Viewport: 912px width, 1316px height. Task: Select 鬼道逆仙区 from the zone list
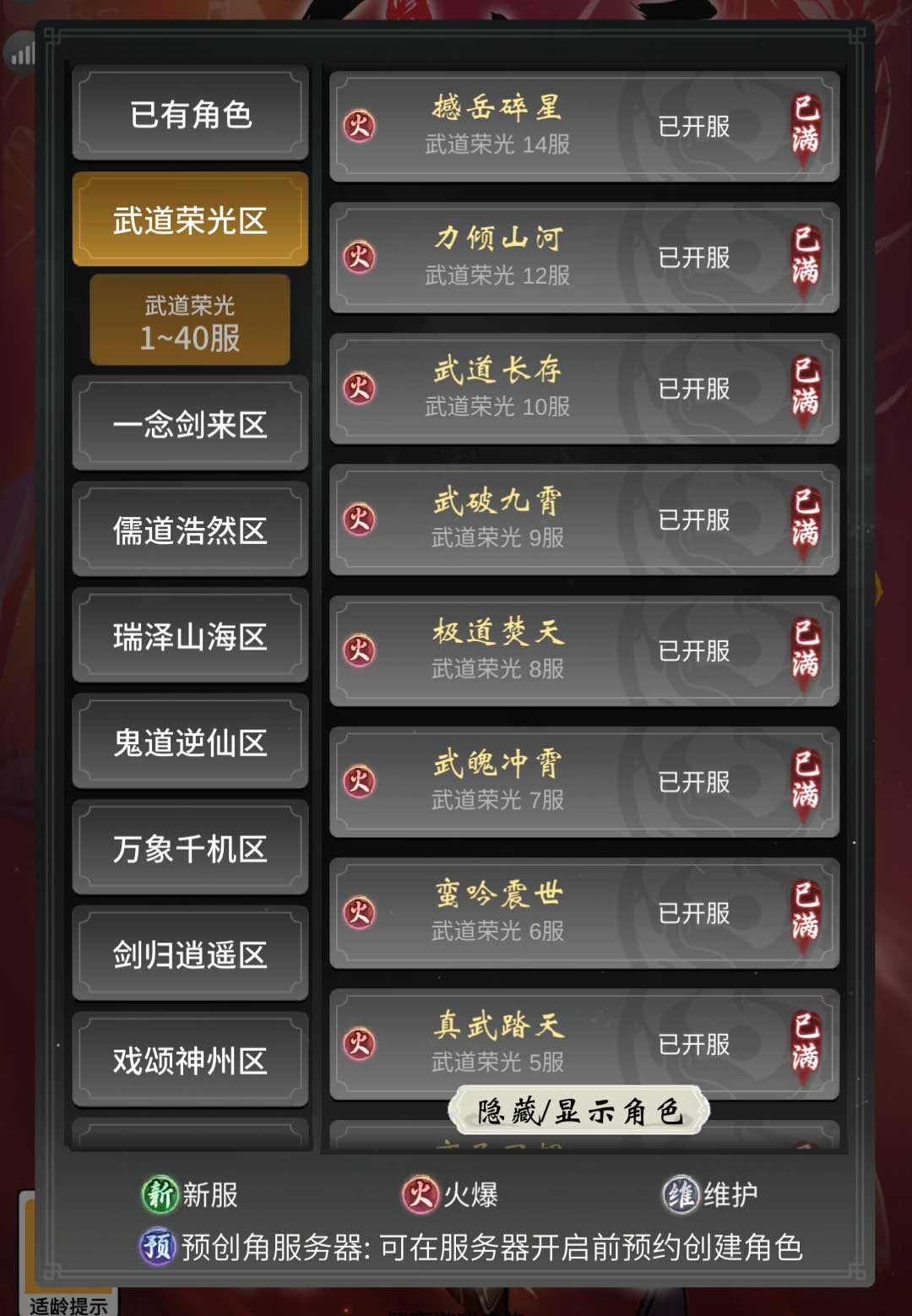tap(190, 742)
